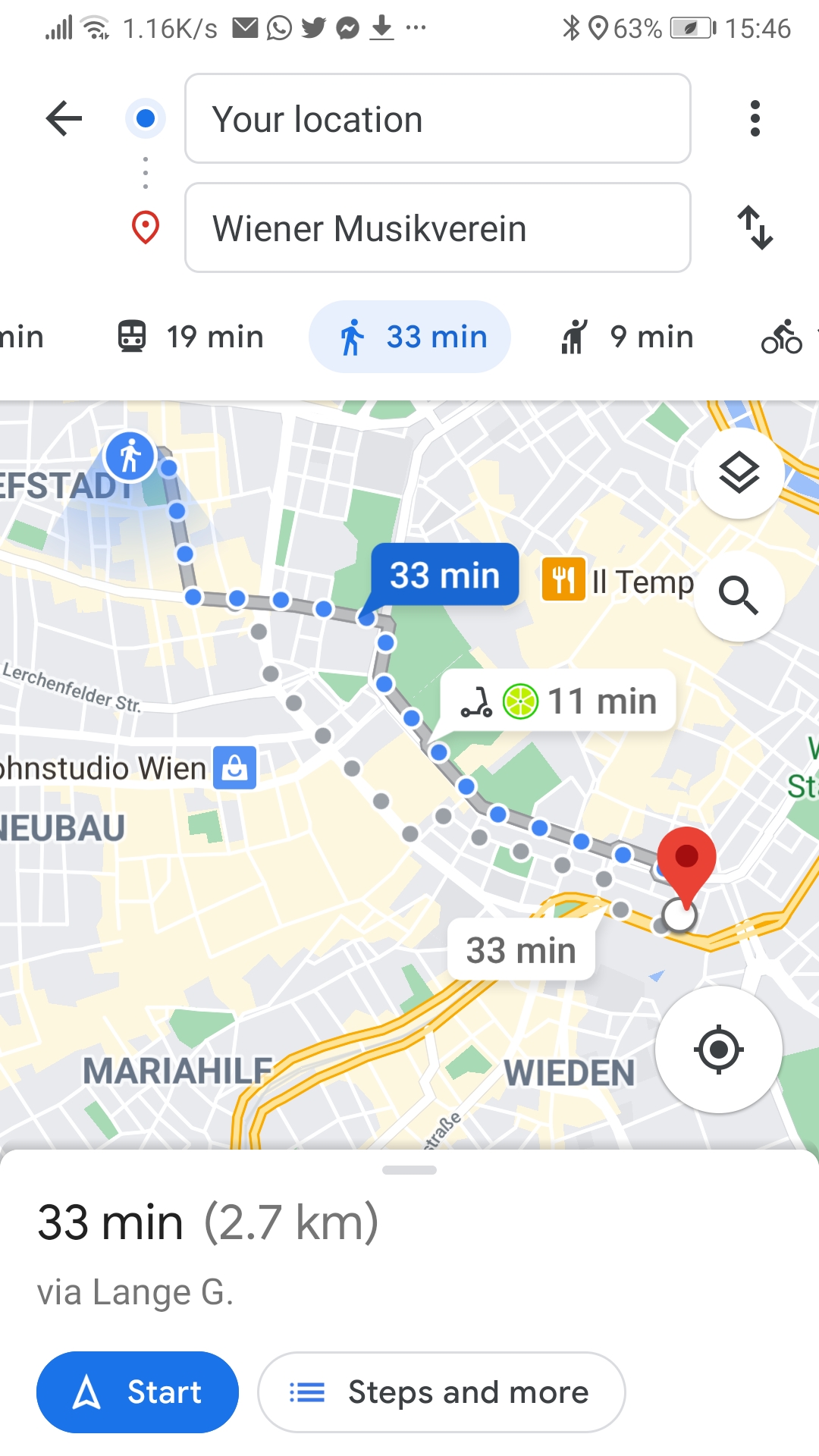Go back with the arrow icon

(64, 118)
